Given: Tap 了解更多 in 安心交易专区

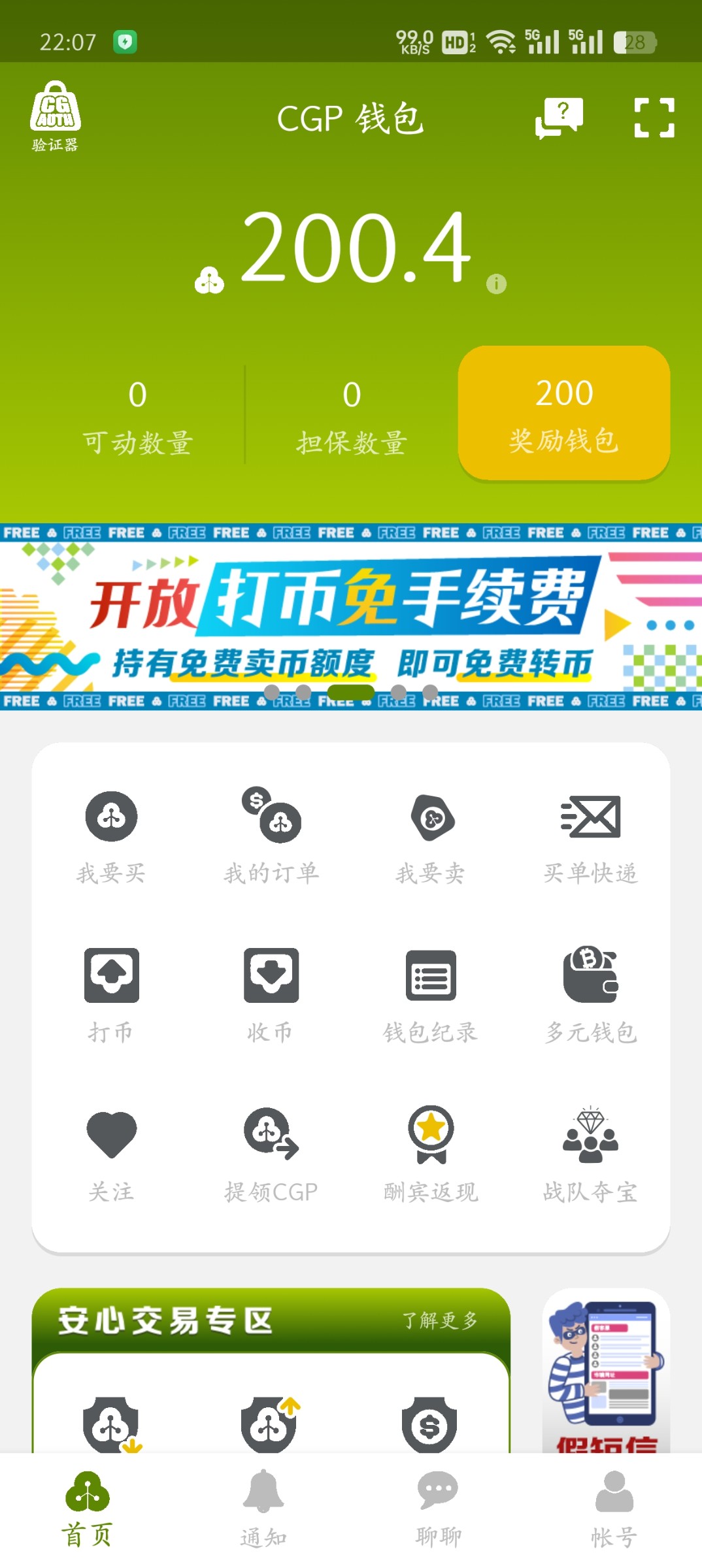Looking at the screenshot, I should click(440, 1320).
